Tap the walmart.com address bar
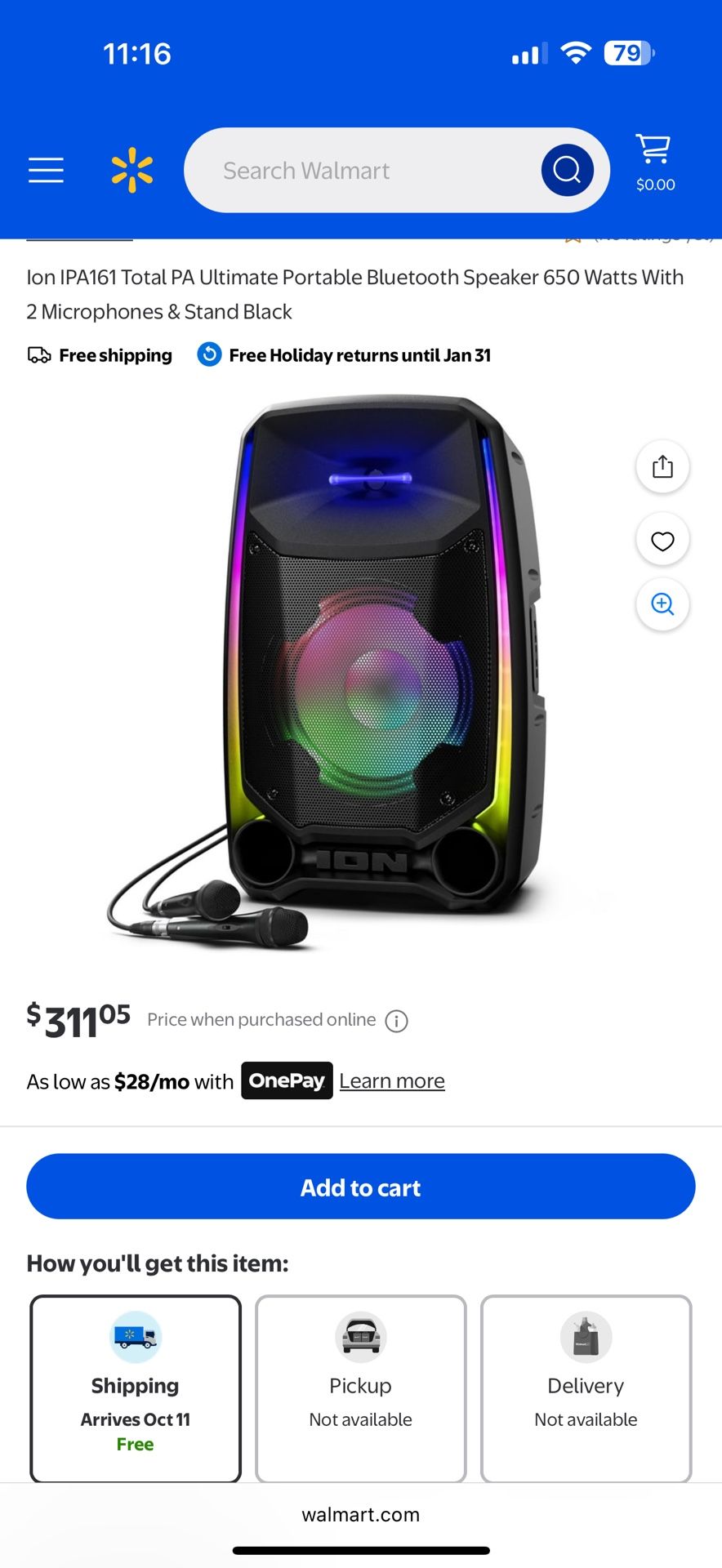The width and height of the screenshot is (722, 1568). pyautogui.click(x=361, y=1515)
